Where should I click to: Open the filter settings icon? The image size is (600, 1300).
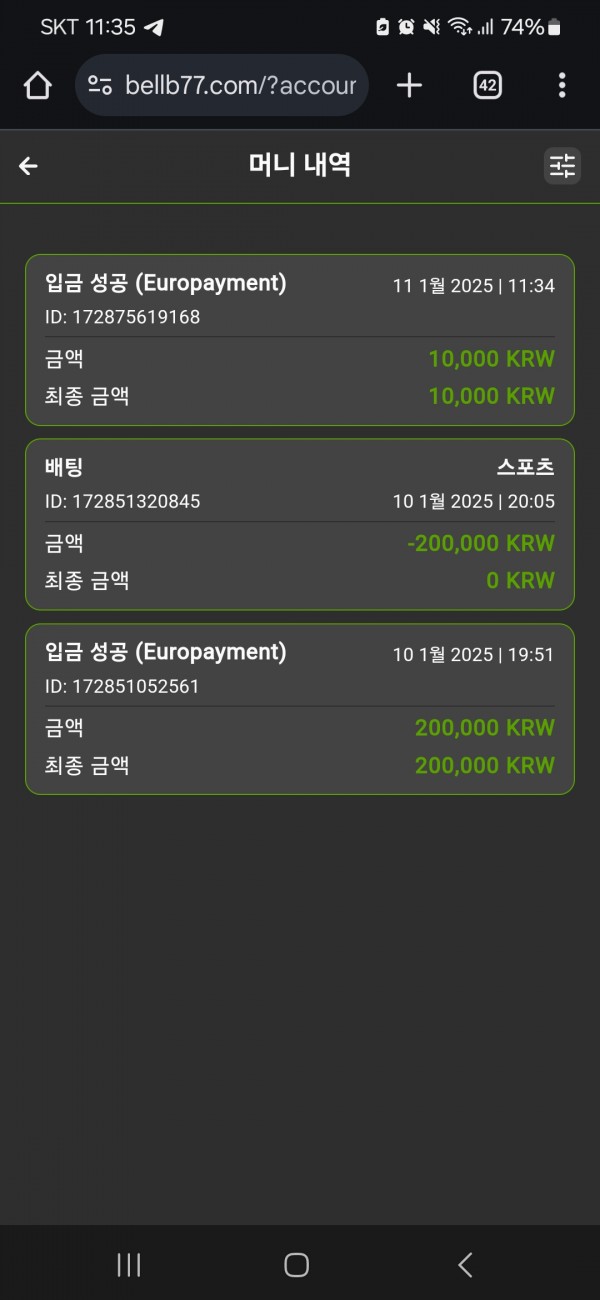(x=562, y=166)
